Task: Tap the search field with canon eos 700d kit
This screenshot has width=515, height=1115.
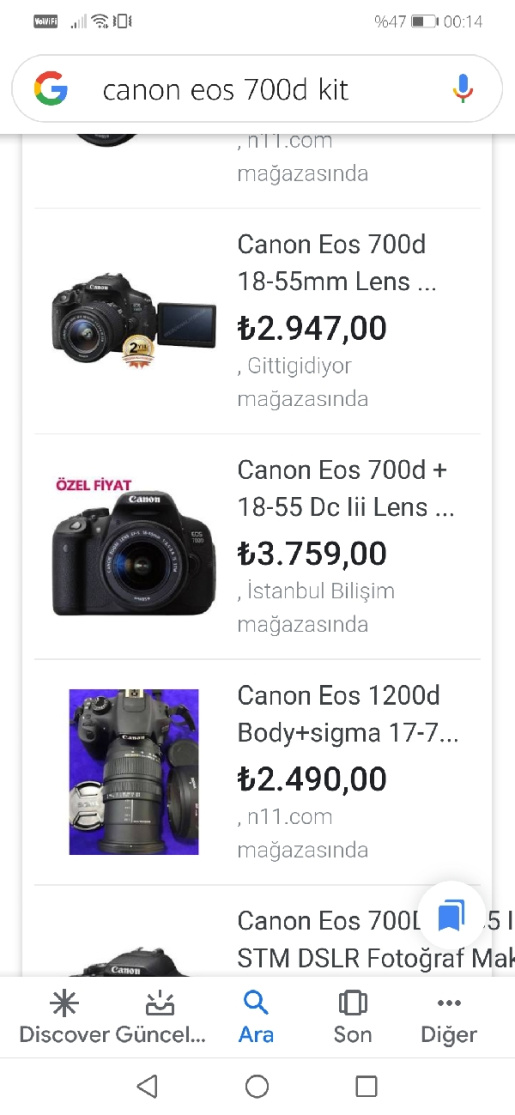Action: [x=257, y=89]
